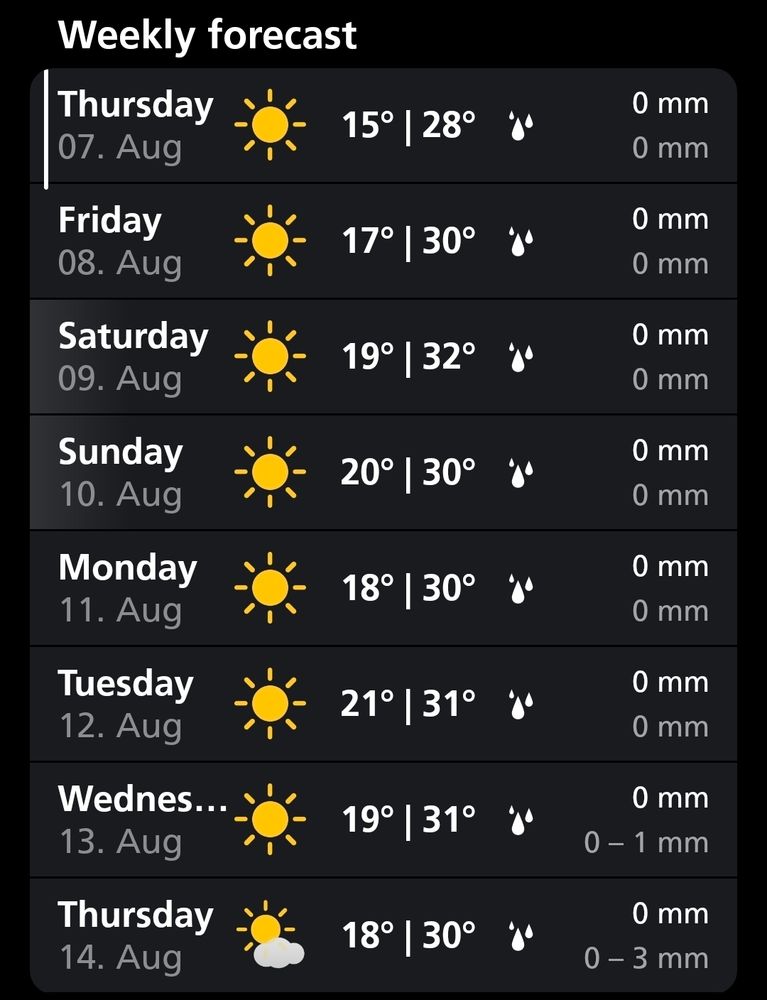This screenshot has width=767, height=1000.
Task: Click the highlighted marker beside Thursday 07. Aug
Action: tap(44, 124)
